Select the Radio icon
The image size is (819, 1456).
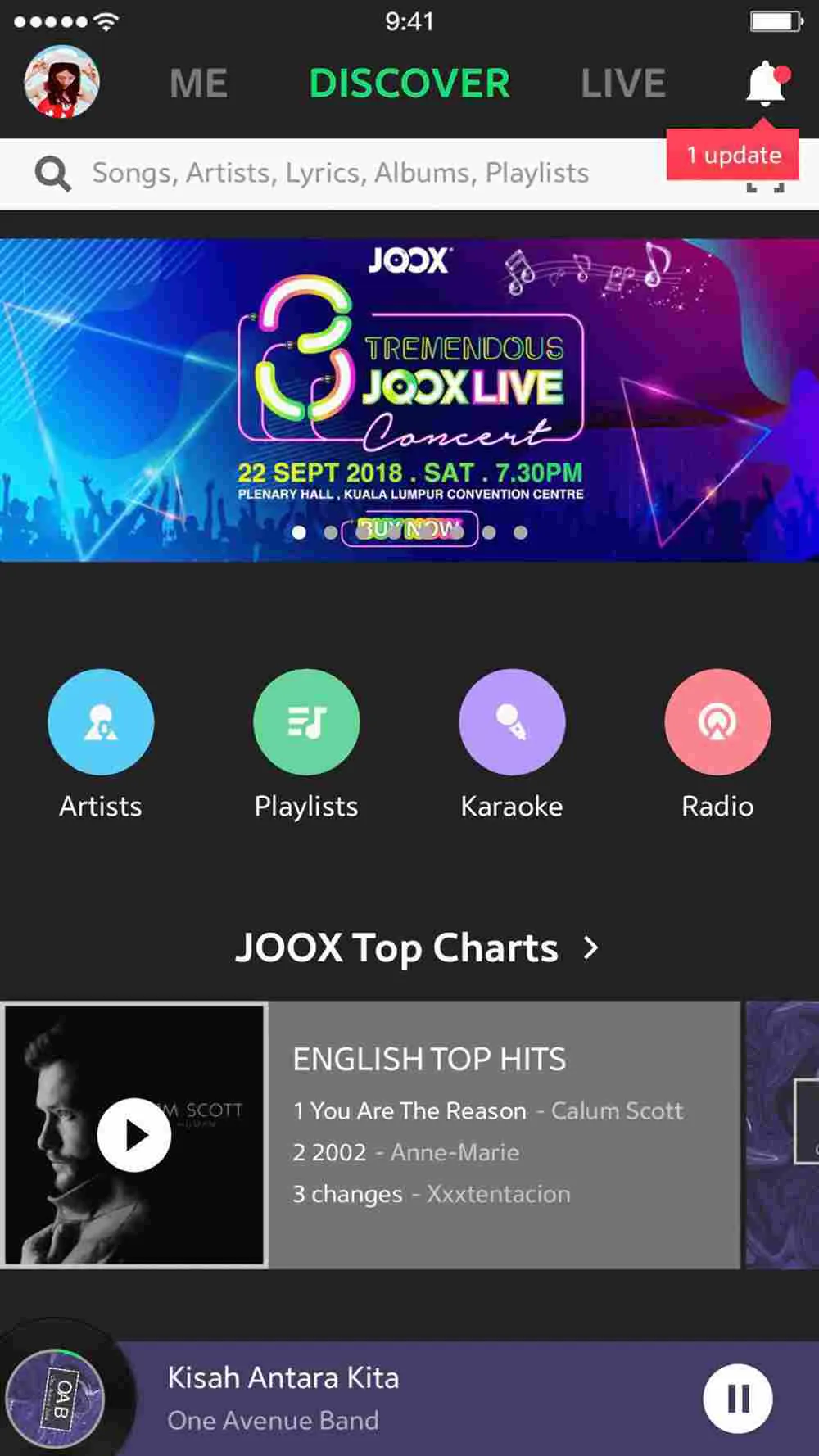[717, 721]
